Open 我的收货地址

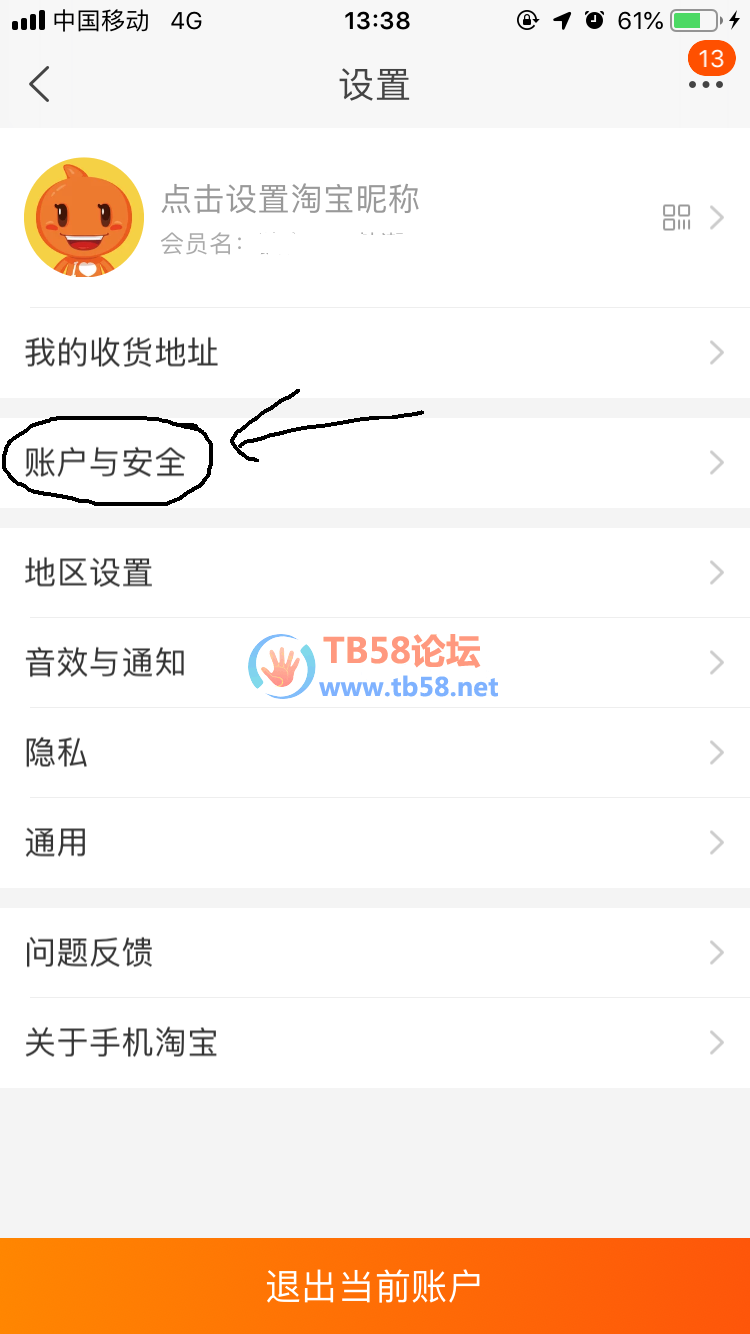pos(375,353)
